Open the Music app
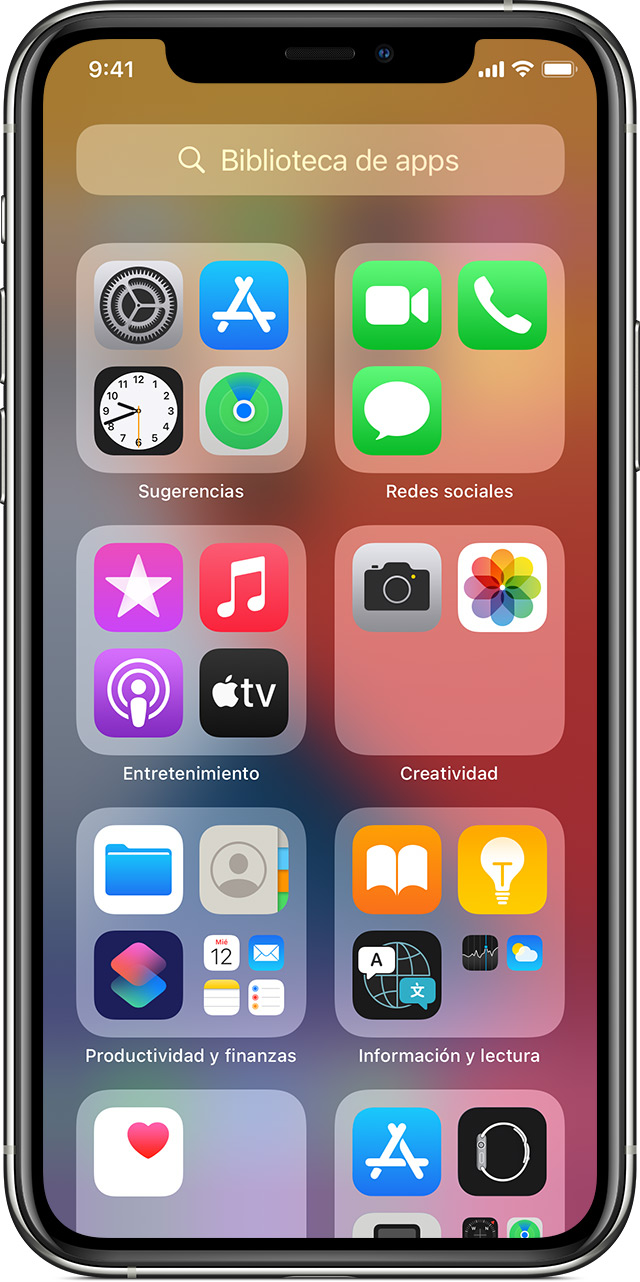 (244, 587)
